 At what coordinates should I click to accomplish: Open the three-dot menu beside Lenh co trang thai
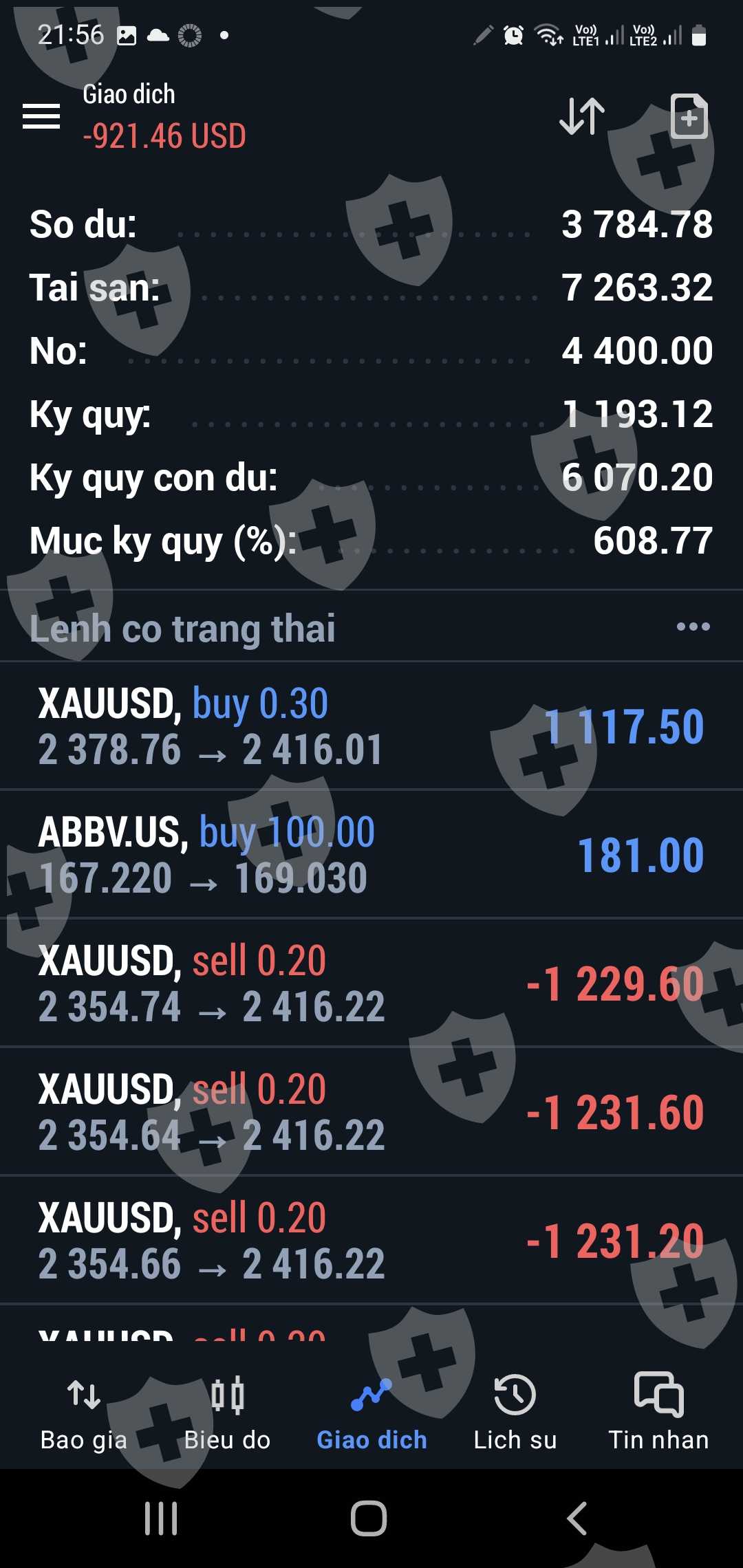coord(693,627)
